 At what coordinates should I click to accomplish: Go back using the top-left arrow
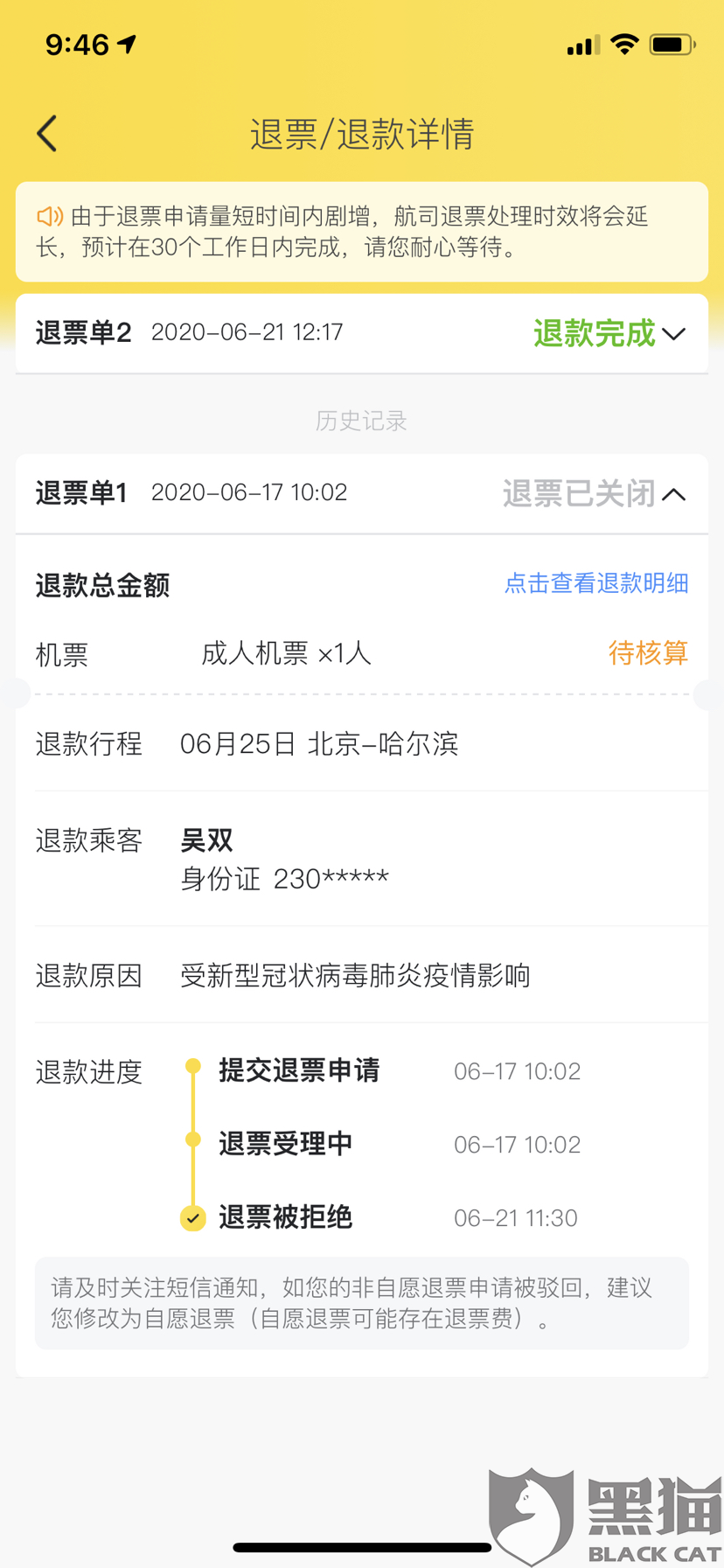pyautogui.click(x=47, y=134)
